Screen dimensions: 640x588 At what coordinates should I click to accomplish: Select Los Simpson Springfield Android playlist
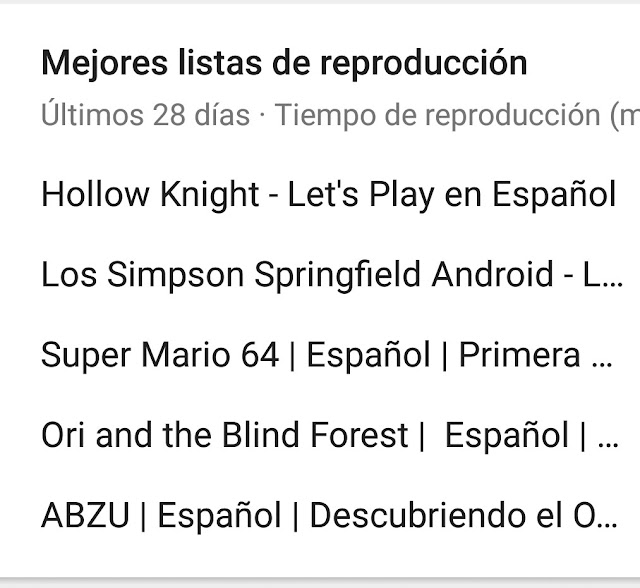coord(332,275)
